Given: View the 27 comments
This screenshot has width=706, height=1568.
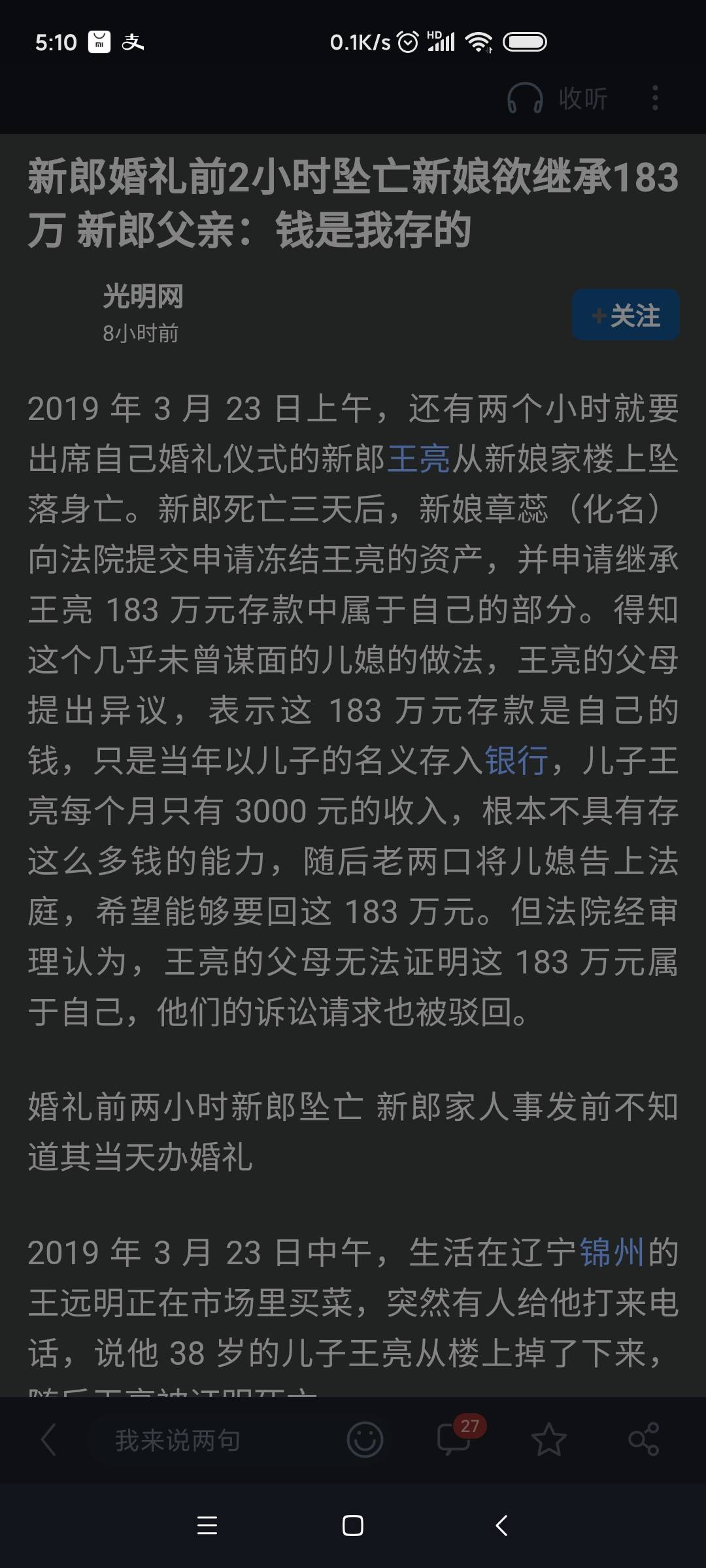Looking at the screenshot, I should coord(454,1439).
